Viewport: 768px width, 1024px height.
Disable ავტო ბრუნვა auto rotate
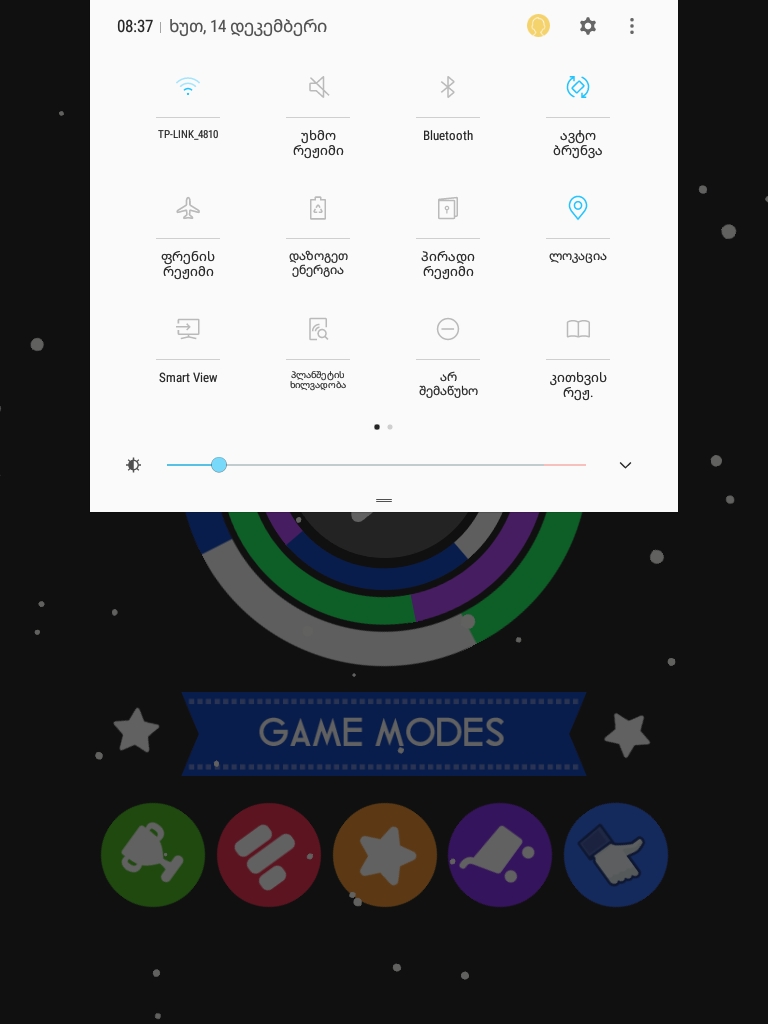pos(578,87)
